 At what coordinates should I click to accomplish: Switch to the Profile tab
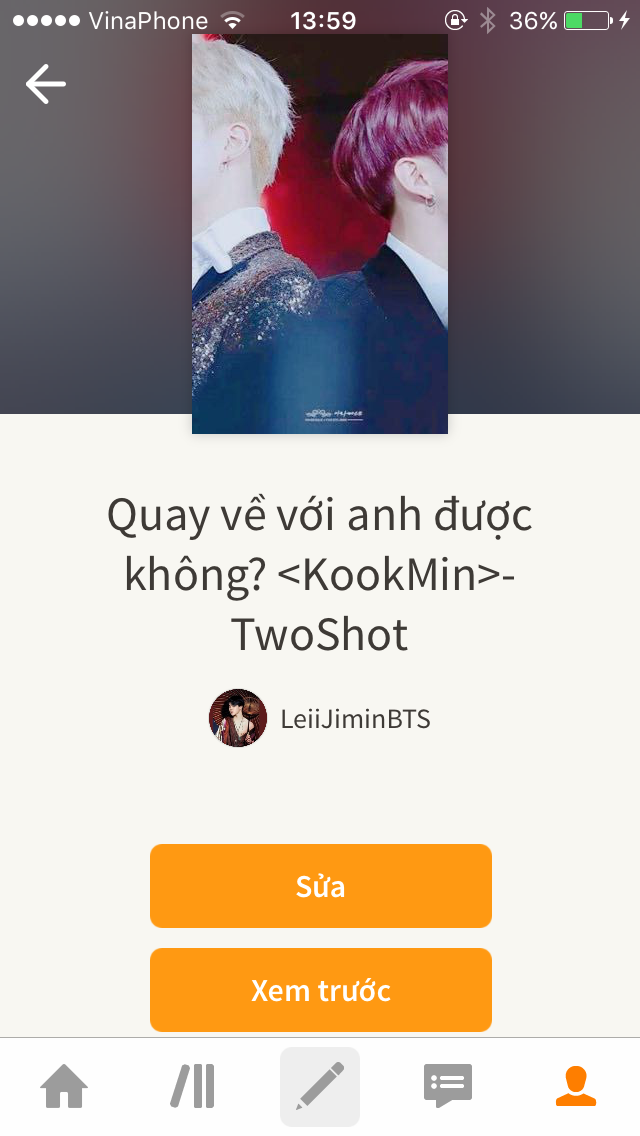[576, 1086]
